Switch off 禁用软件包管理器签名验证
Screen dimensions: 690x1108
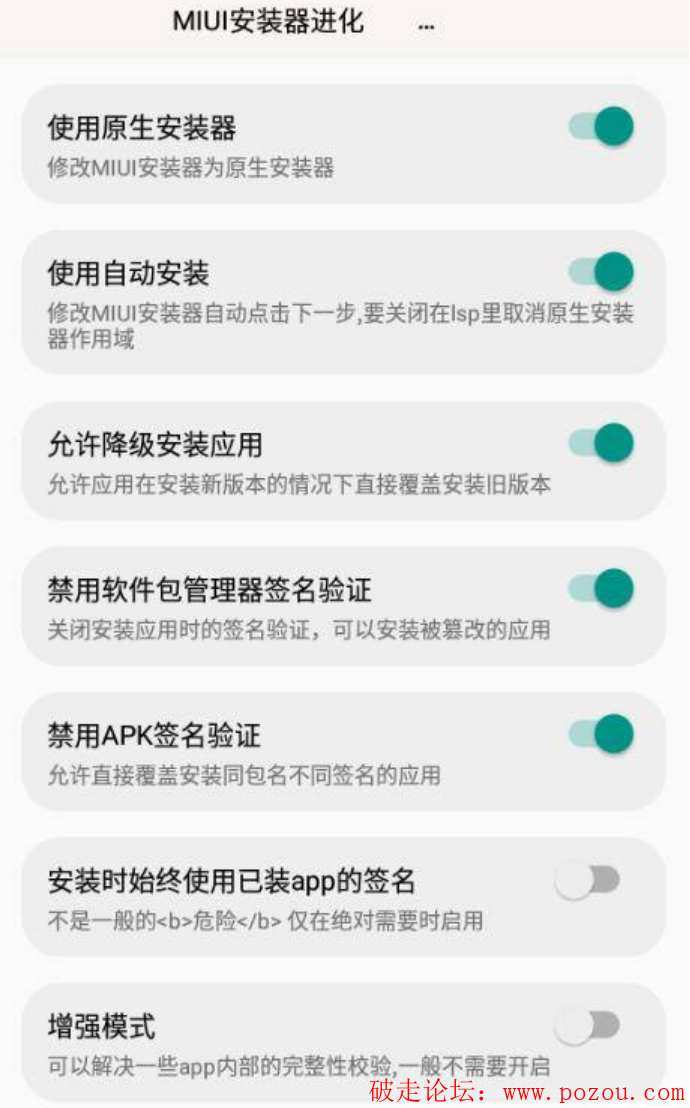pos(602,589)
